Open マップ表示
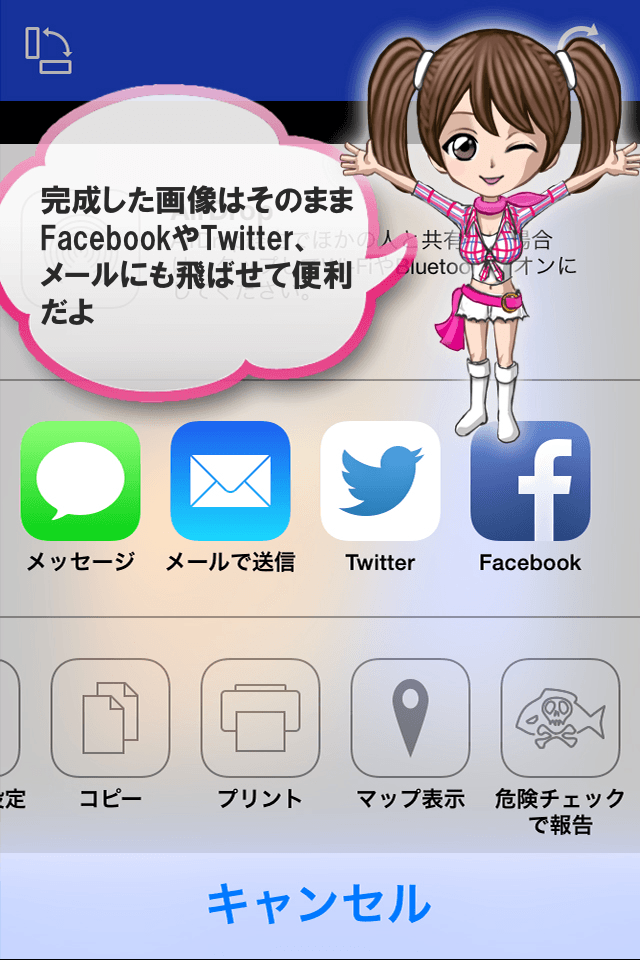640x960 pixels. pos(410,719)
